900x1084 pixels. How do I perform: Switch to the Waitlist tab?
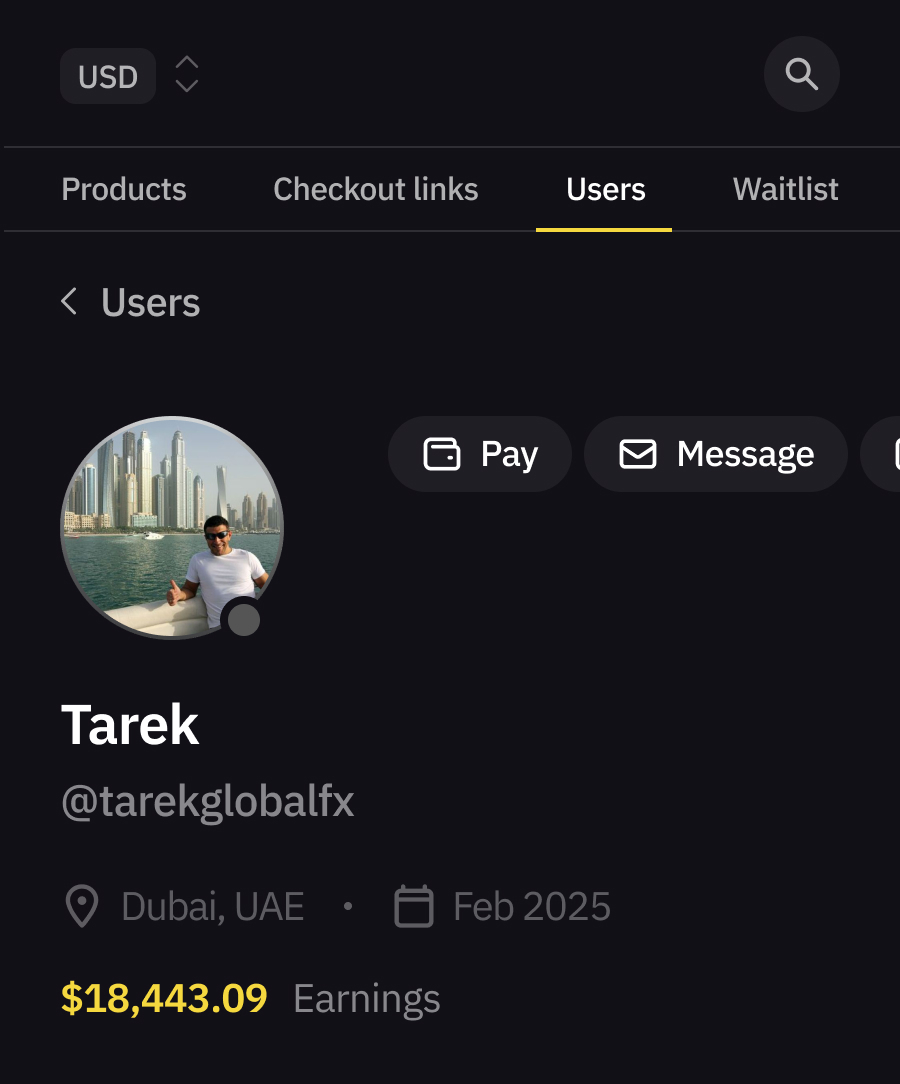[x=785, y=189]
